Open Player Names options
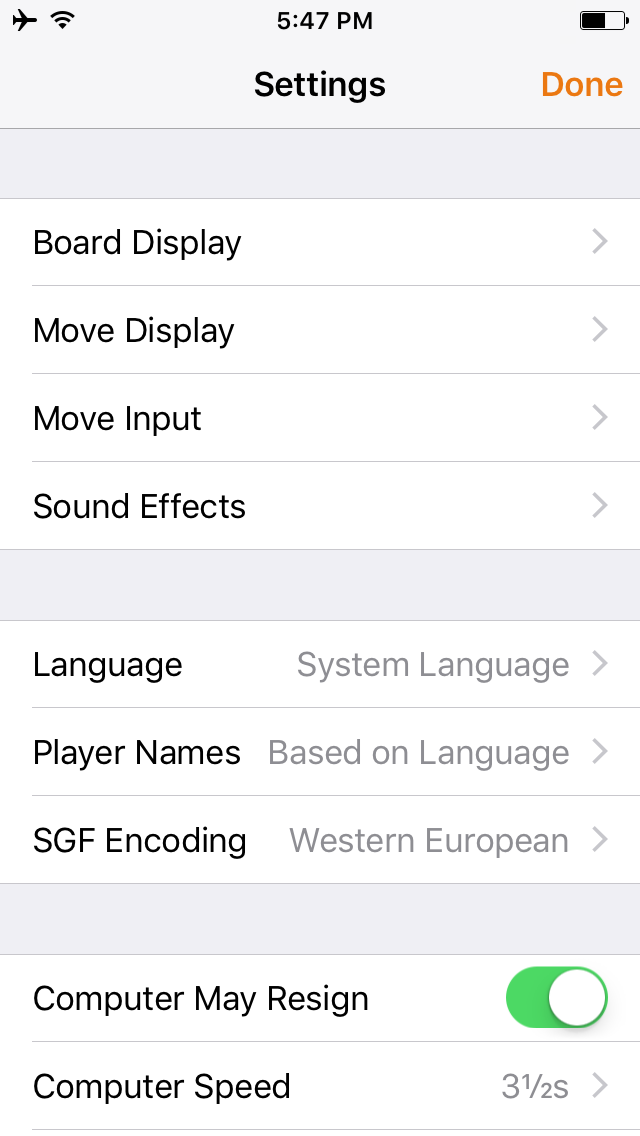Screen dimensions: 640x1136 click(x=320, y=753)
